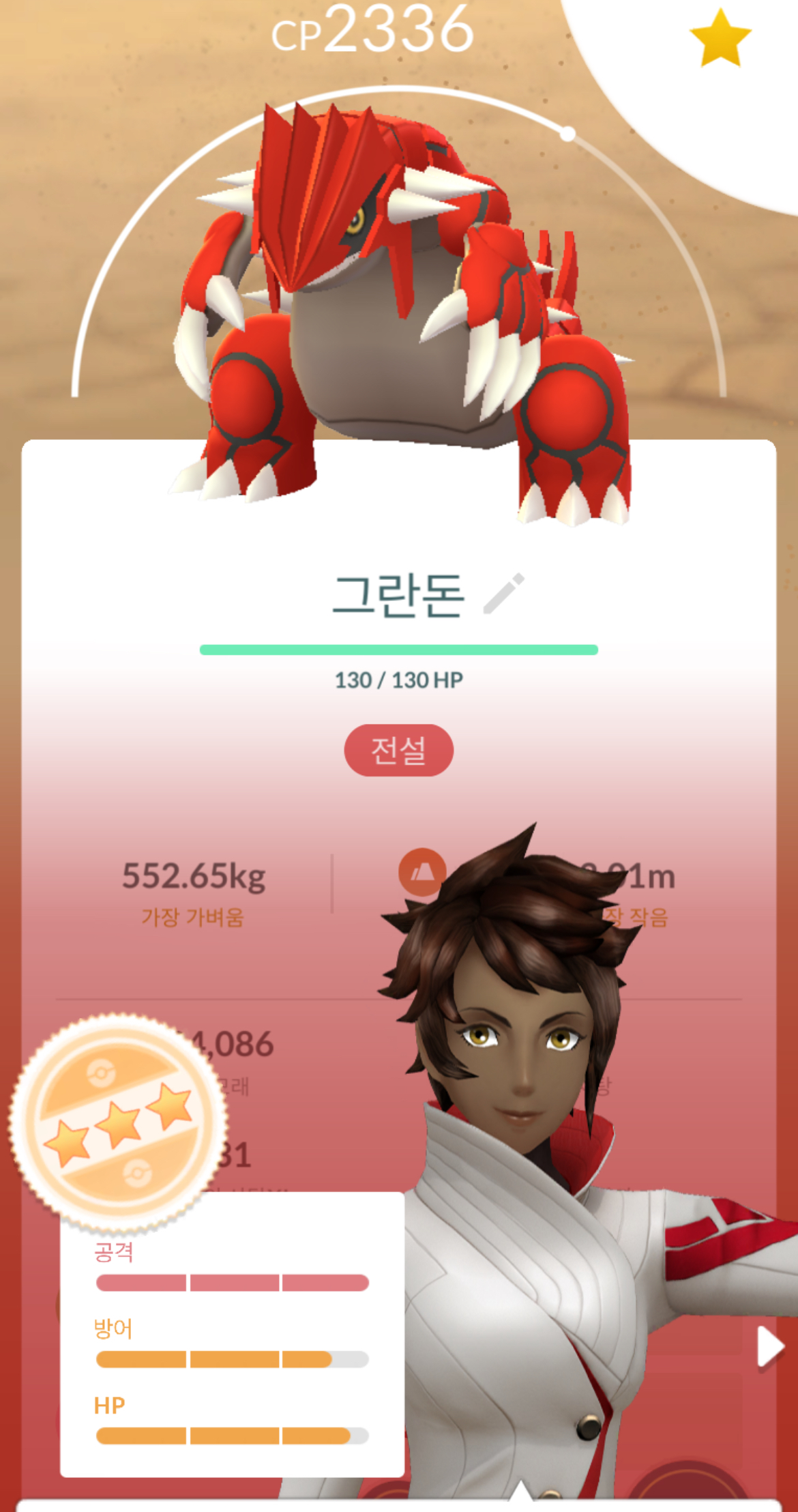Advance the appraisal with the white arrow
The image size is (798, 1512).
click(770, 1348)
